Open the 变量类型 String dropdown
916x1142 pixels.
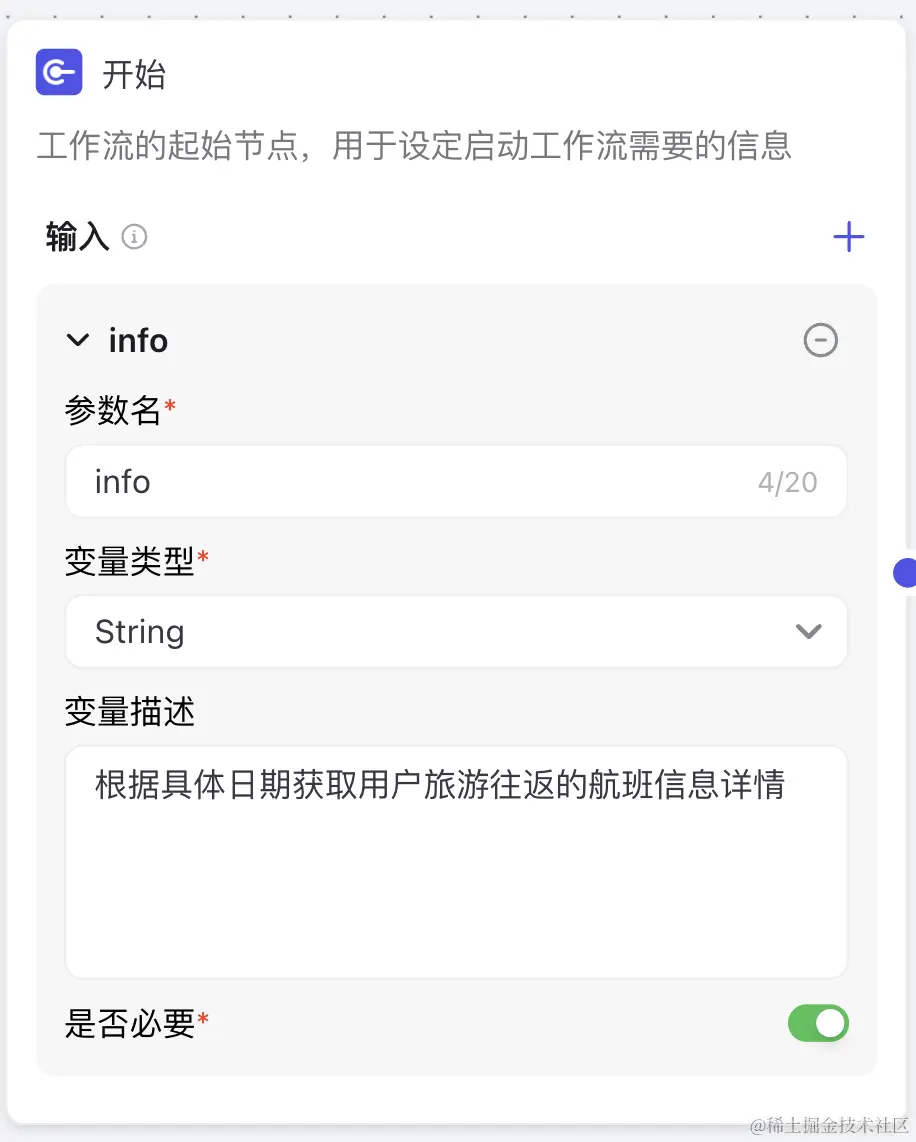point(455,632)
